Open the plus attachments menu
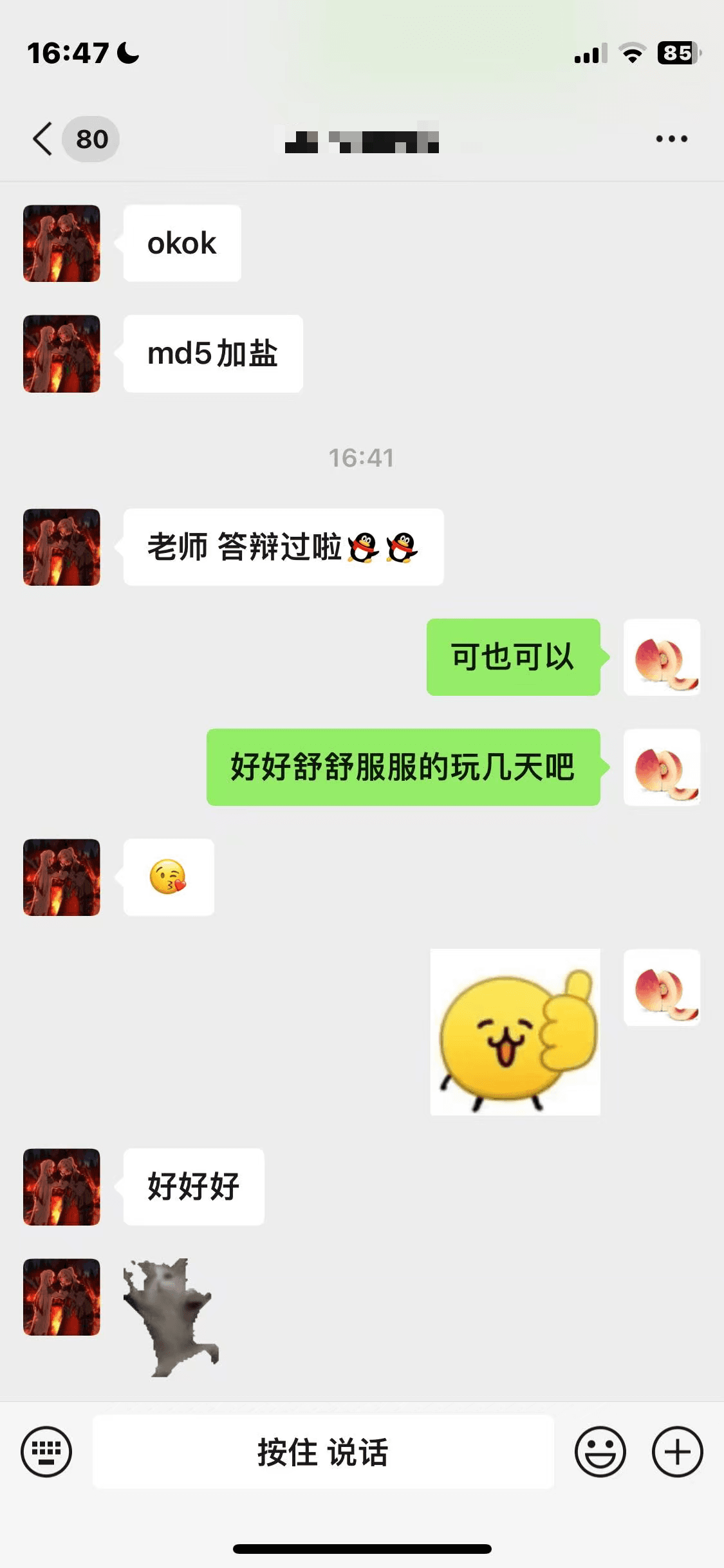This screenshot has width=724, height=1568. (x=677, y=1451)
